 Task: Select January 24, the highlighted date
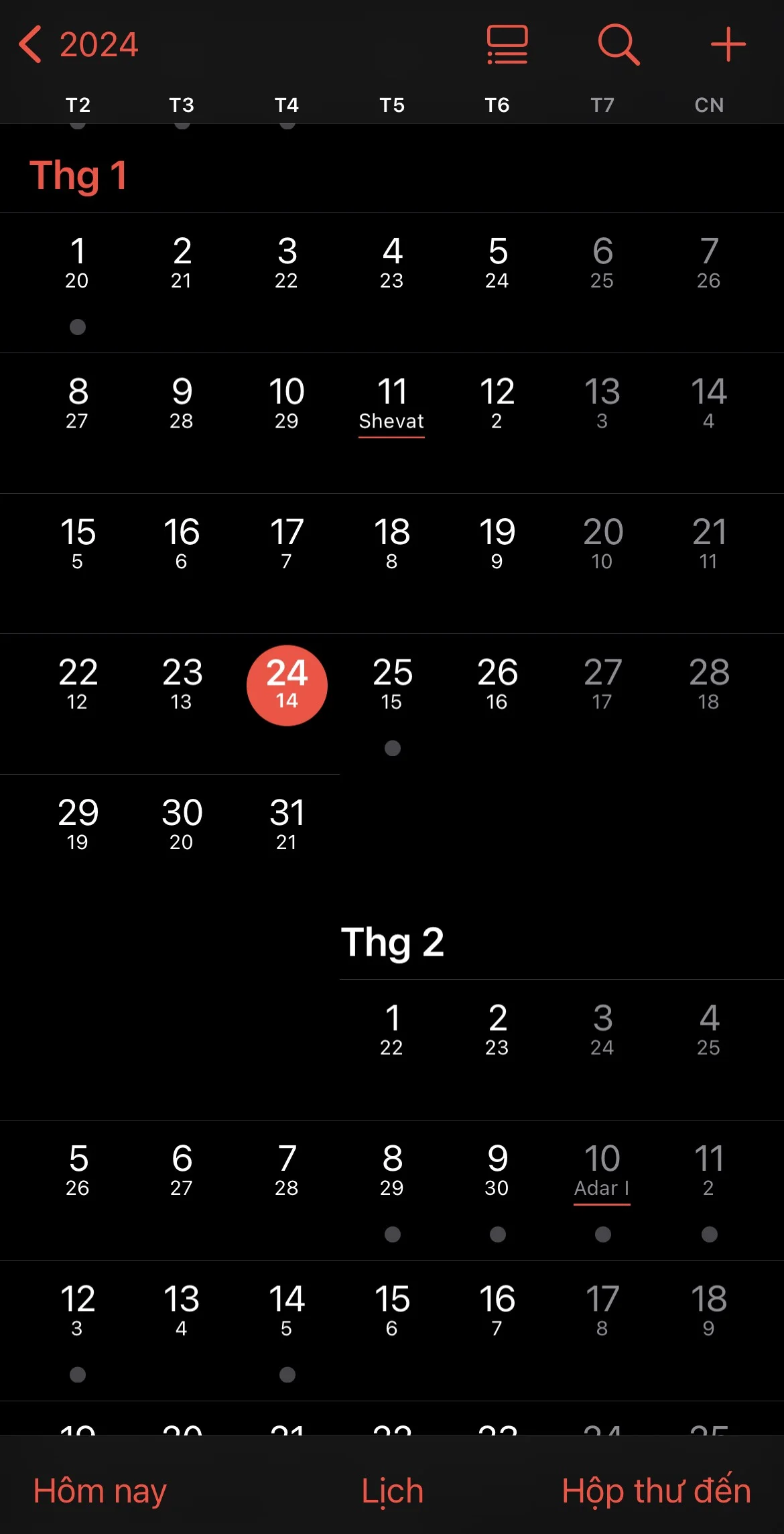pyautogui.click(x=287, y=685)
